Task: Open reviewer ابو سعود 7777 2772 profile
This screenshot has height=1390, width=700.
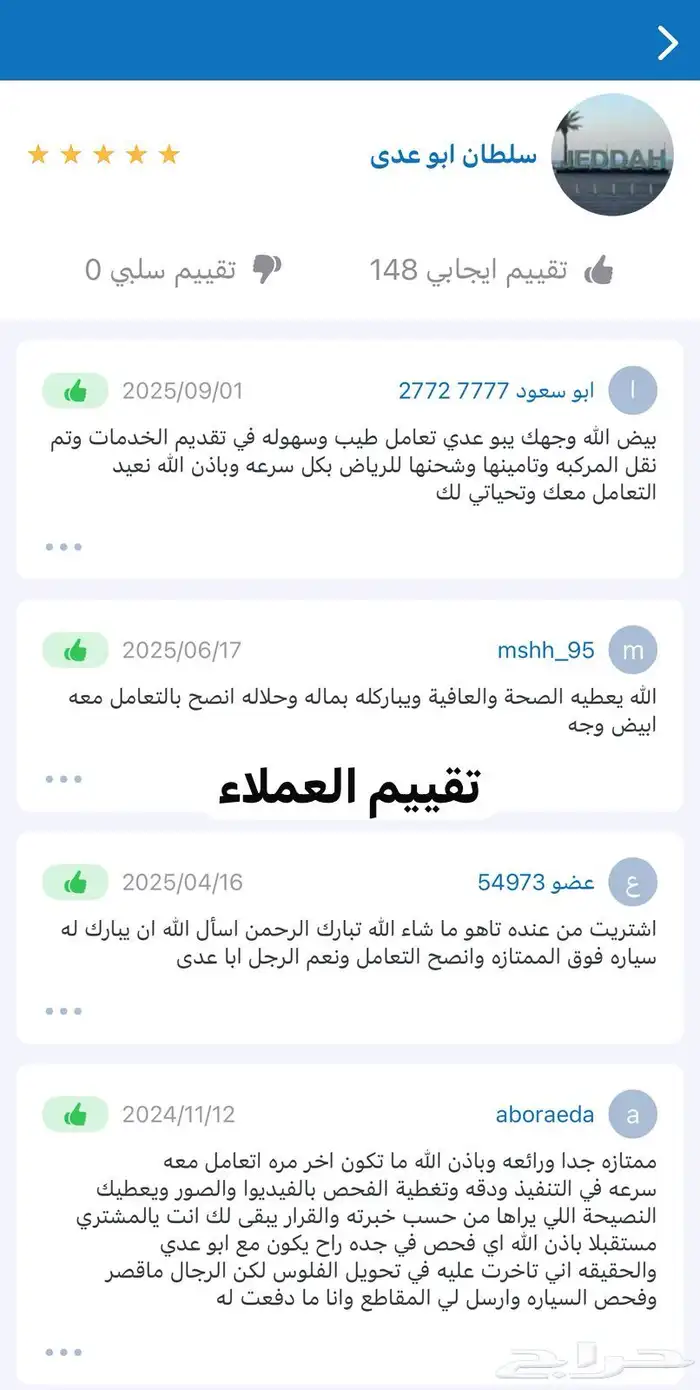Action: 497,391
